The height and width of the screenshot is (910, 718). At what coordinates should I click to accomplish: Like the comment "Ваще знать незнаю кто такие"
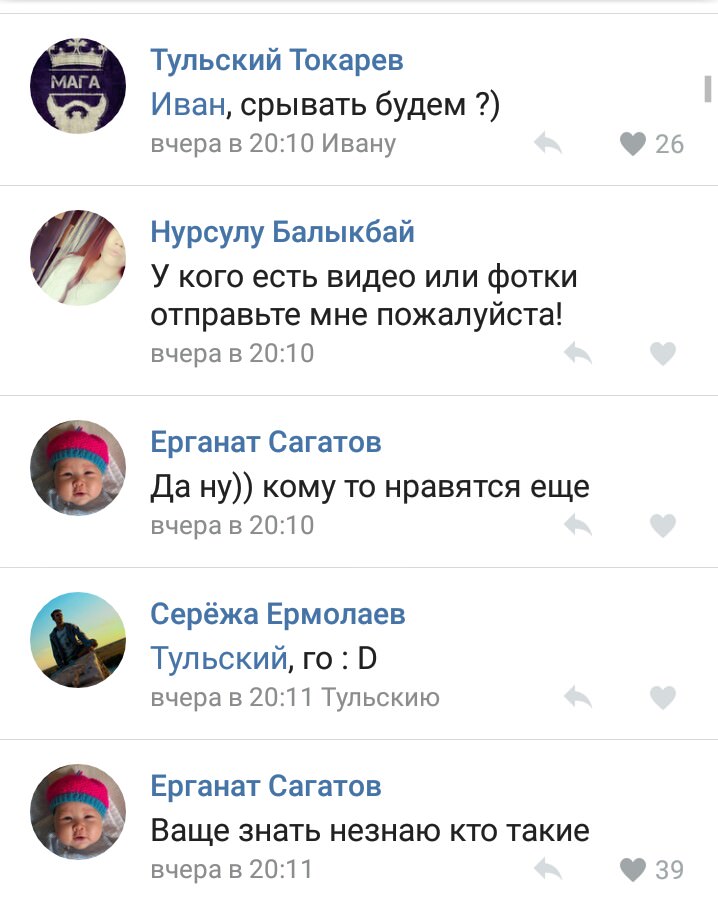point(634,869)
